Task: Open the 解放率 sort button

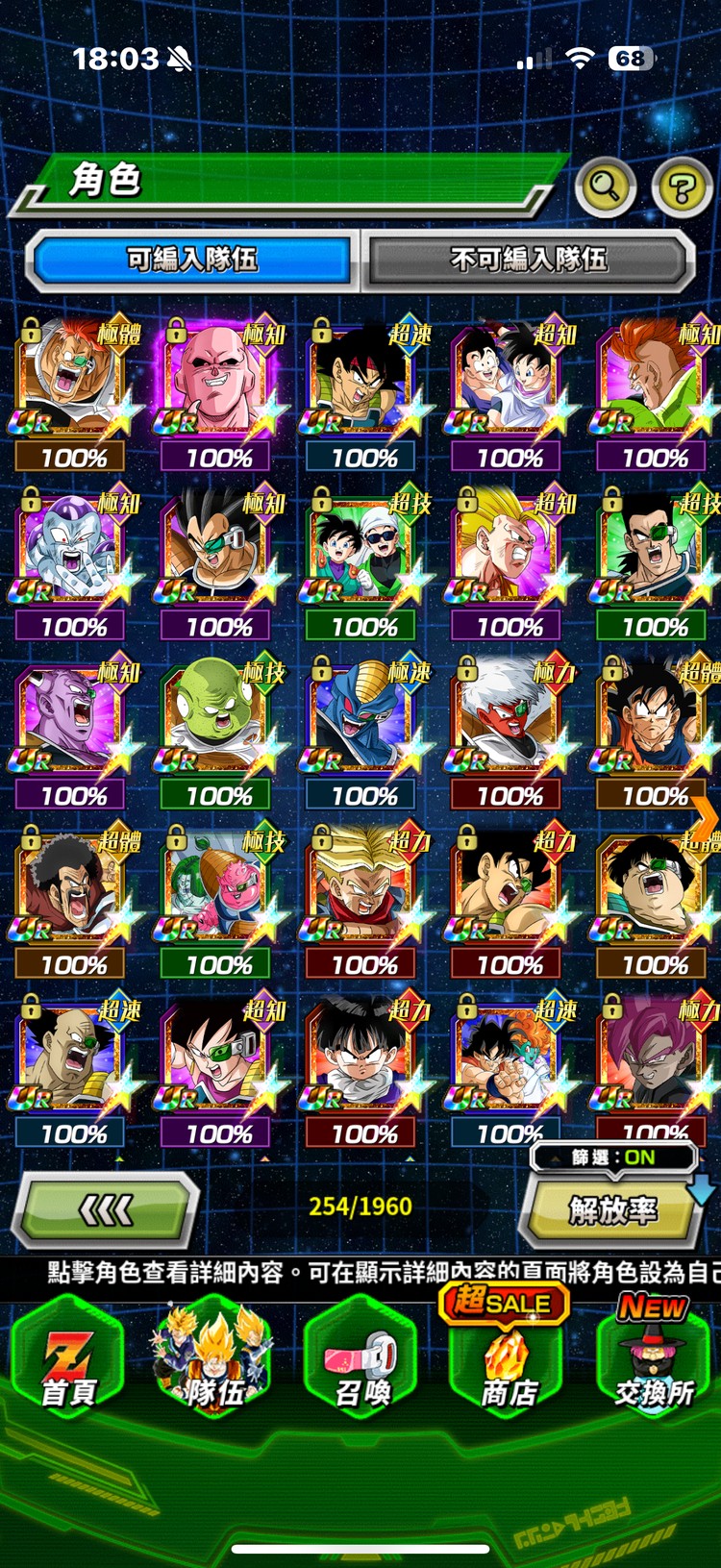Action: coord(612,1210)
